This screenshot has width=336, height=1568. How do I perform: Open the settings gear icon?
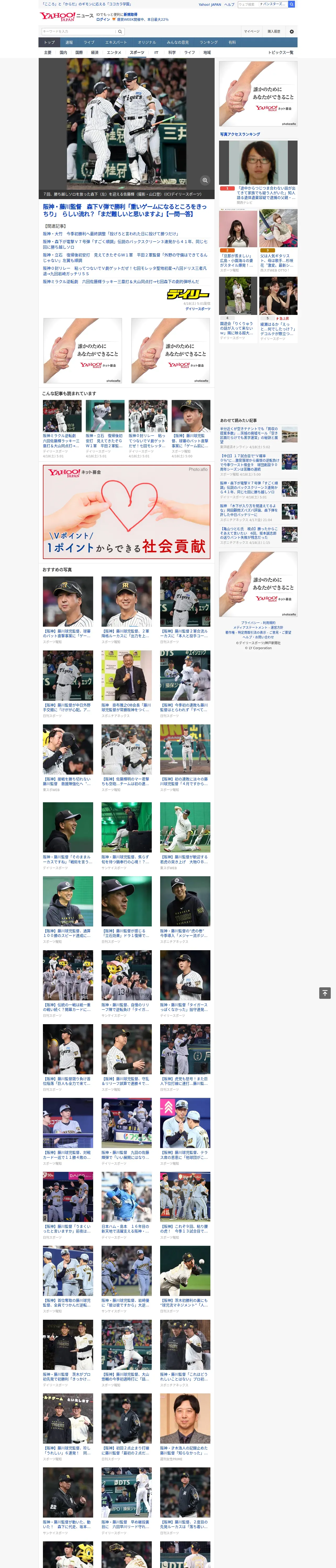(292, 31)
